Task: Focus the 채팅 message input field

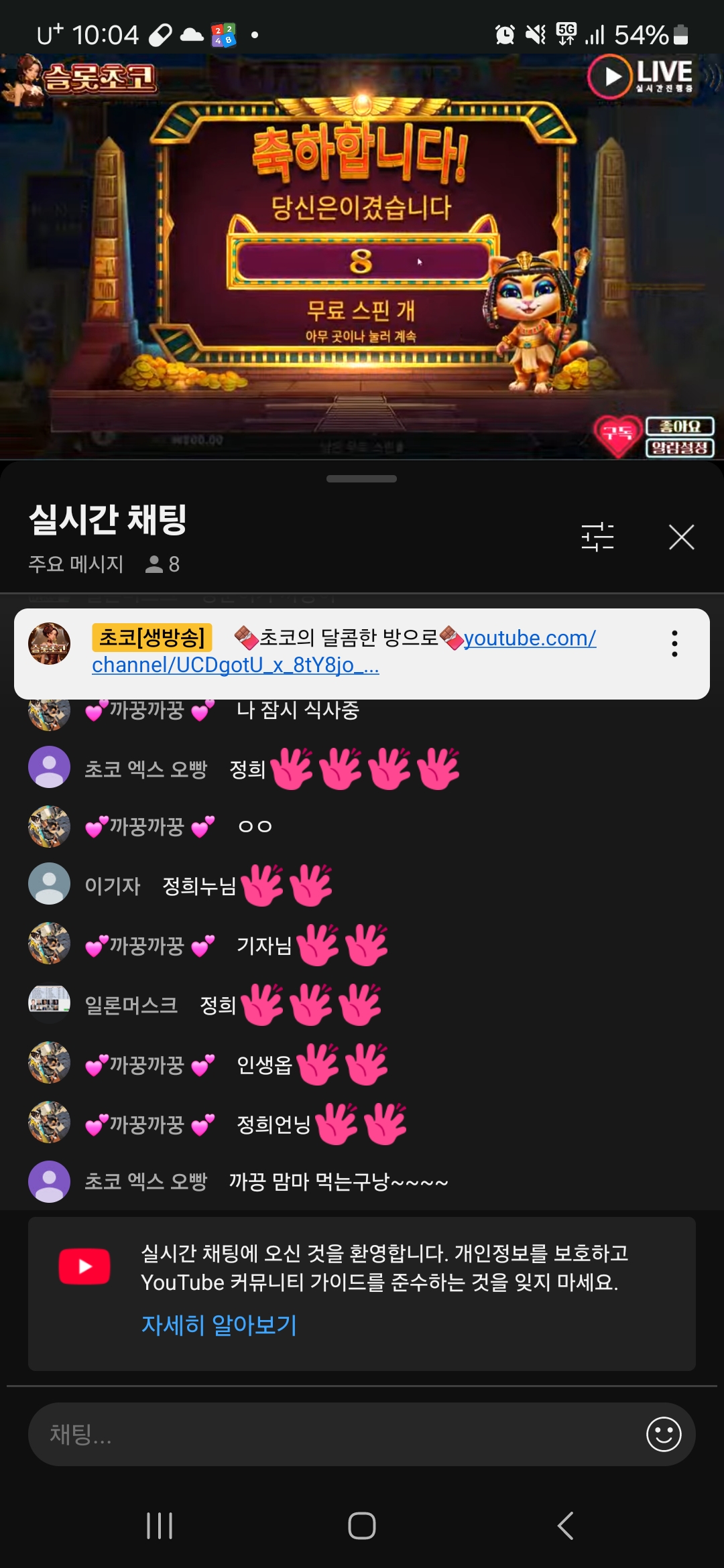Action: pyautogui.click(x=335, y=1434)
